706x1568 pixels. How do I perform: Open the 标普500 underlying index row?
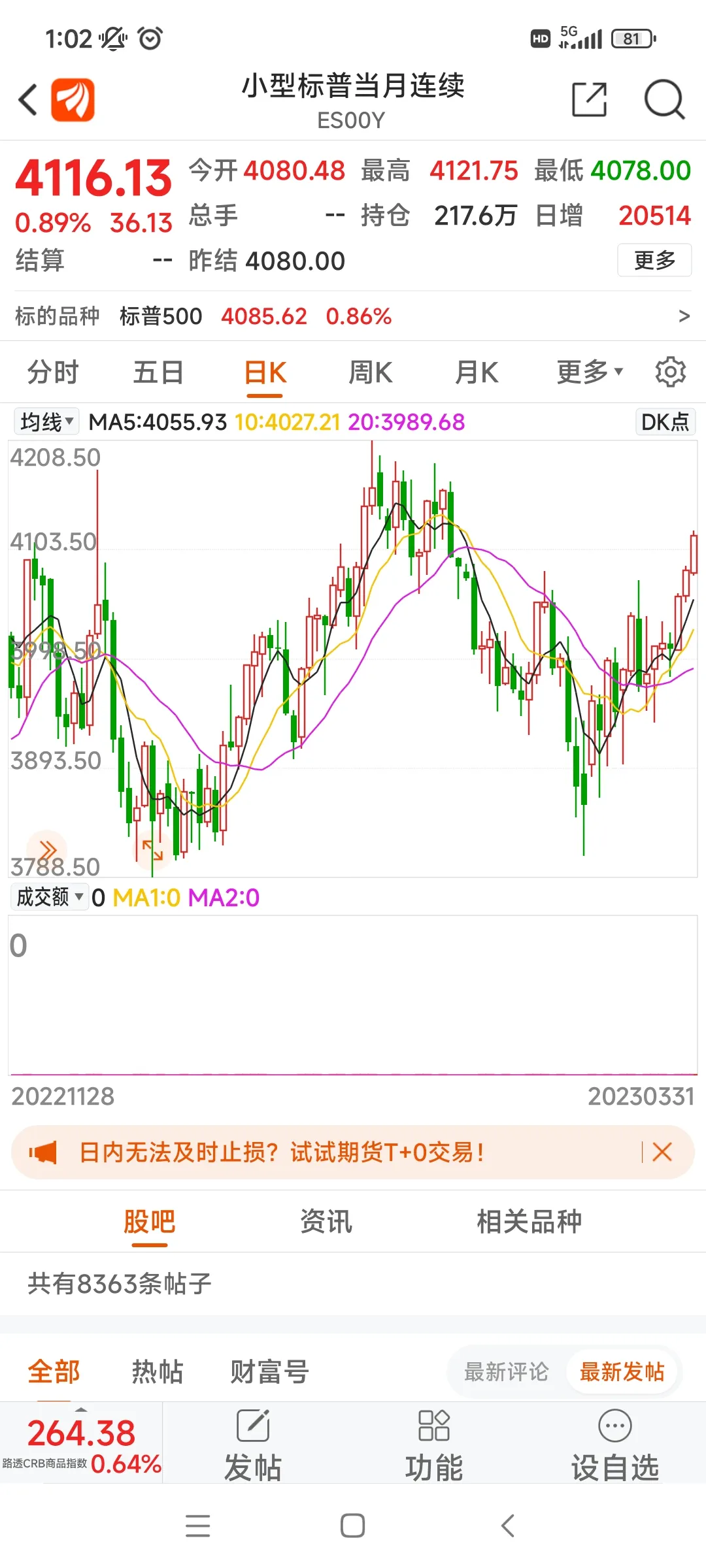[x=353, y=316]
